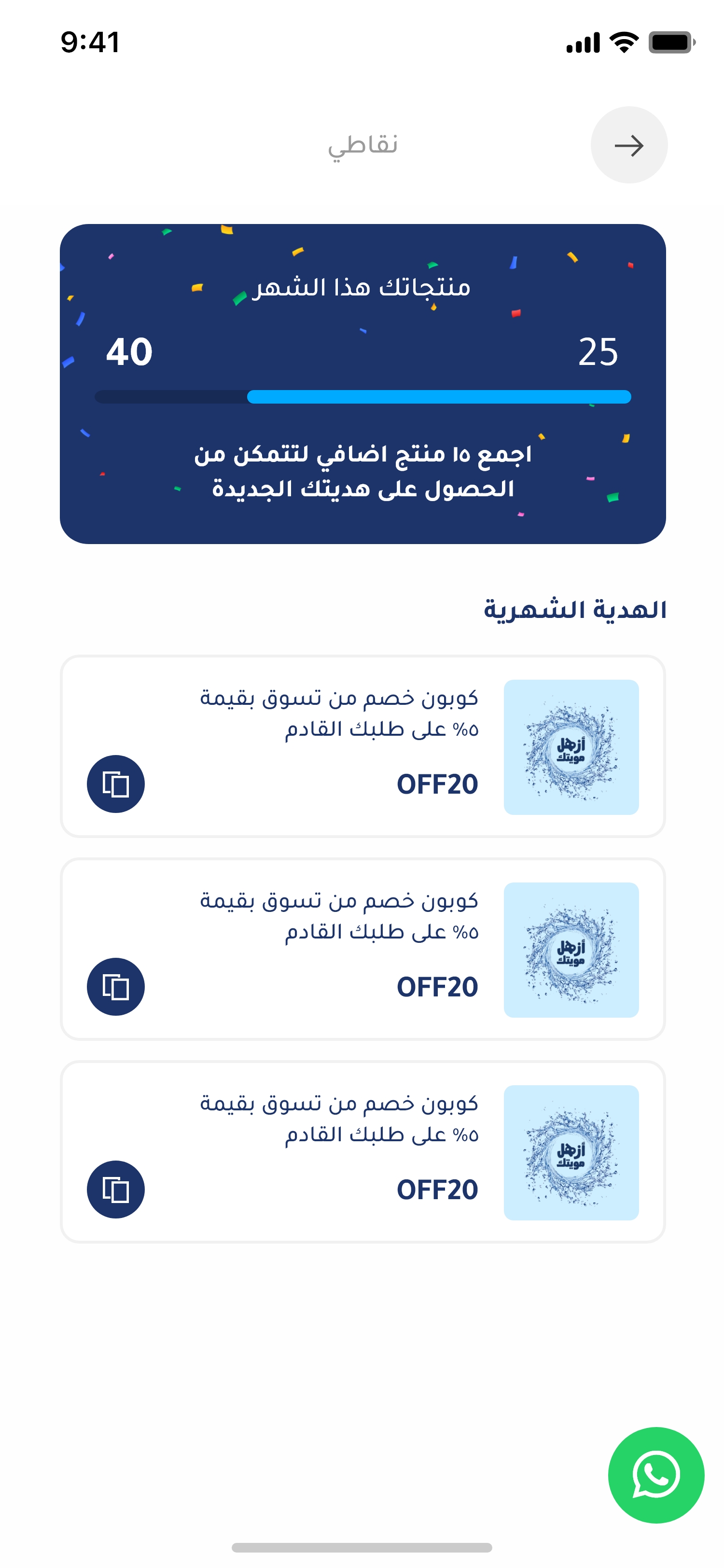Open WhatsApp support chat button

click(x=656, y=1474)
